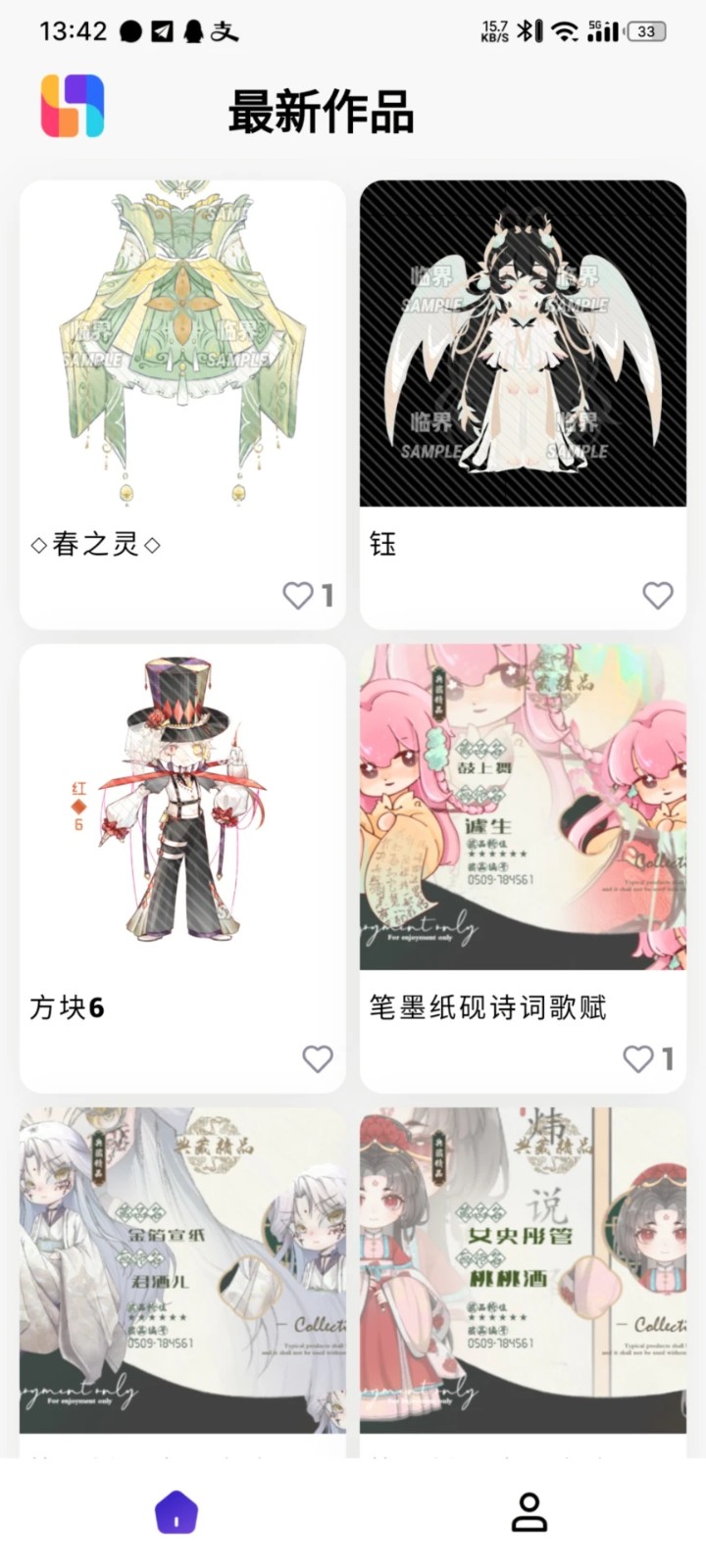Click the bell notification icon in status bar
The height and width of the screenshot is (1568, 706).
pos(191,30)
